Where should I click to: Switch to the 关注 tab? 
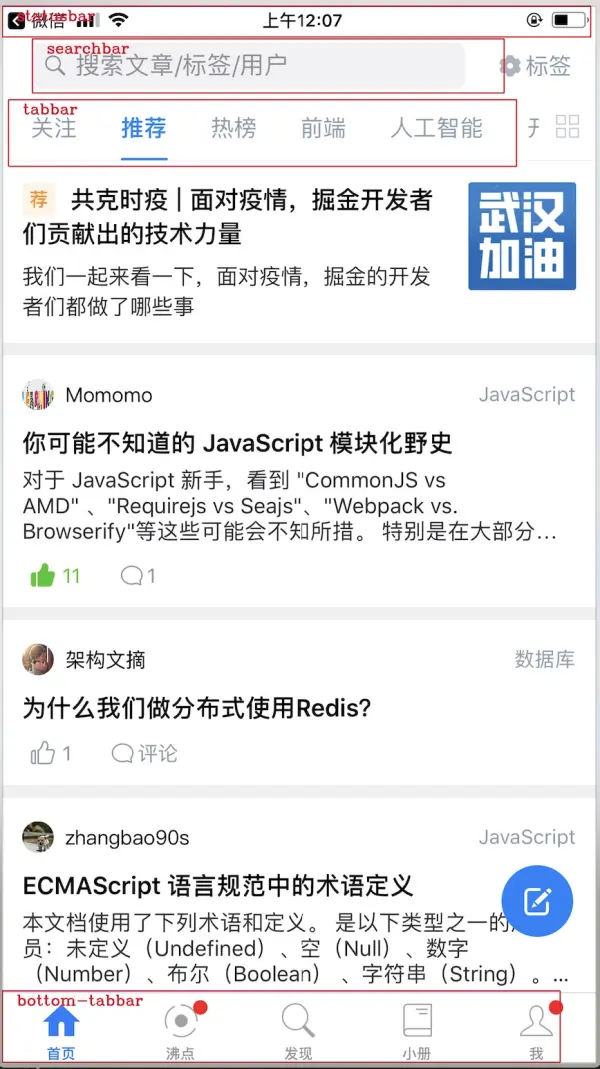[54, 128]
